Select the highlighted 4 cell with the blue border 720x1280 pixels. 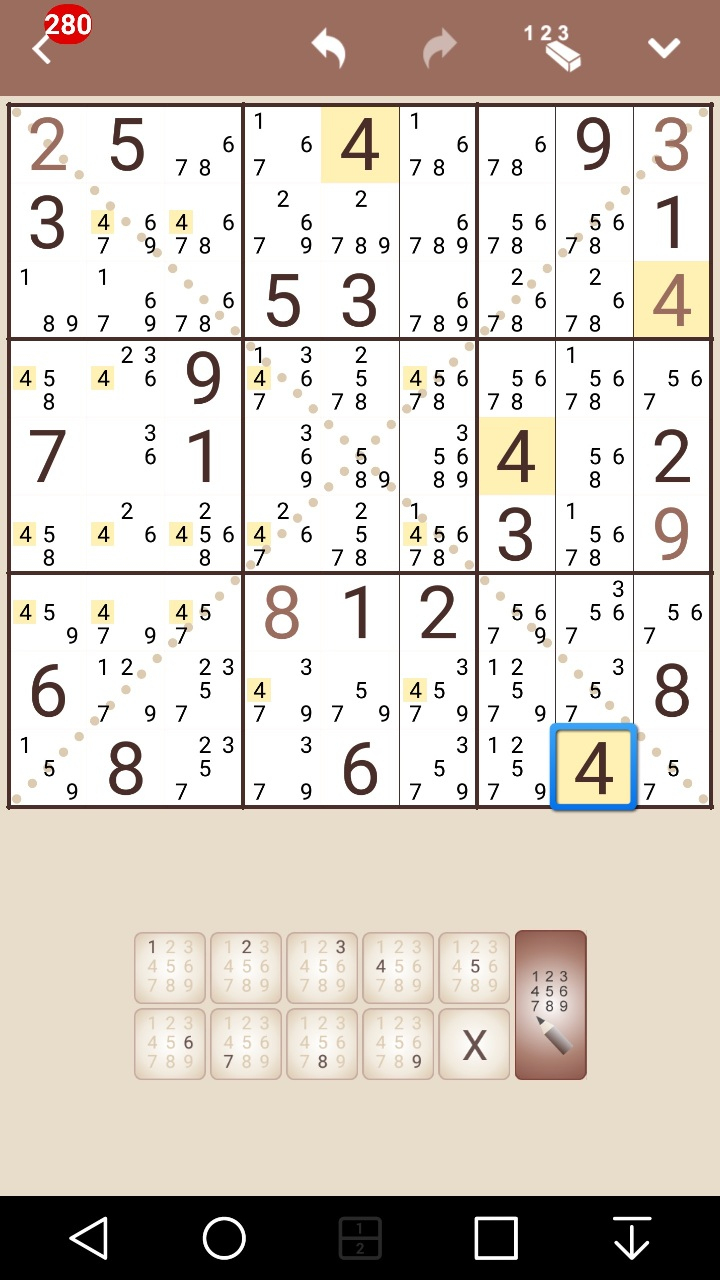pyautogui.click(x=594, y=768)
